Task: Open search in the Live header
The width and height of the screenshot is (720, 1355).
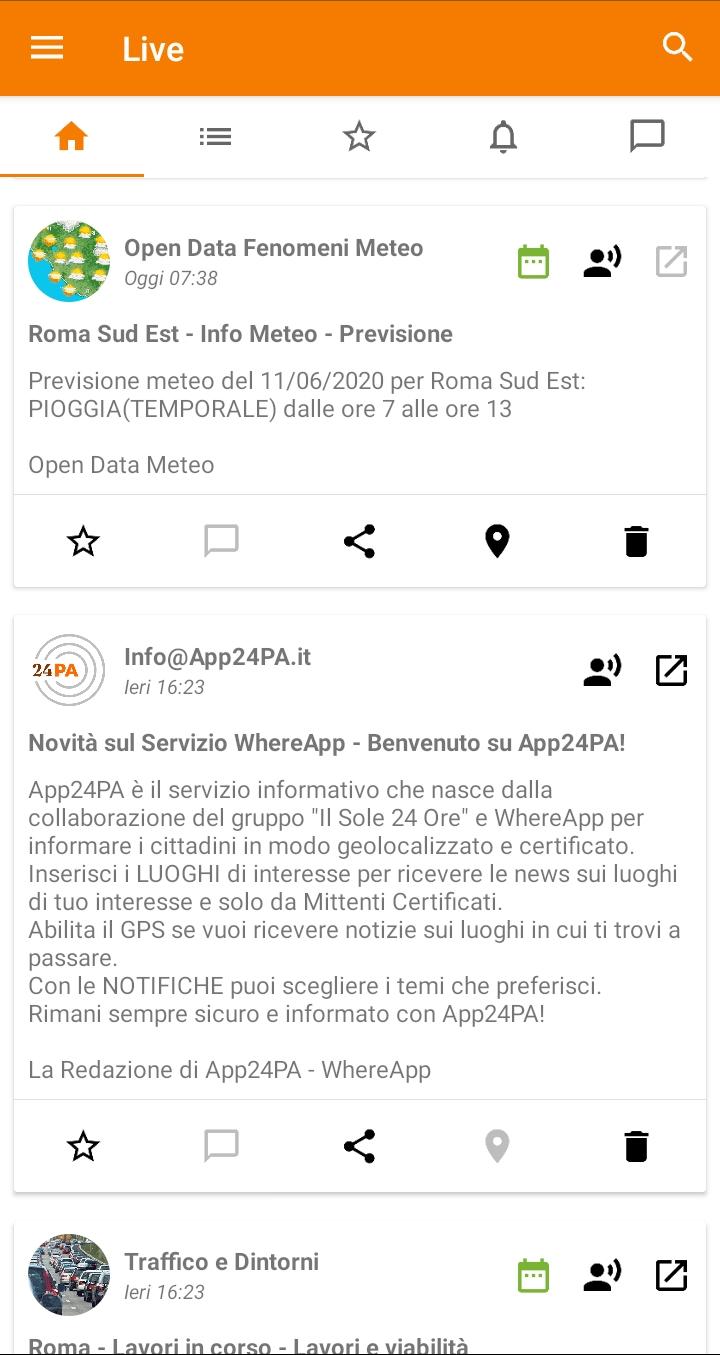Action: pos(678,47)
